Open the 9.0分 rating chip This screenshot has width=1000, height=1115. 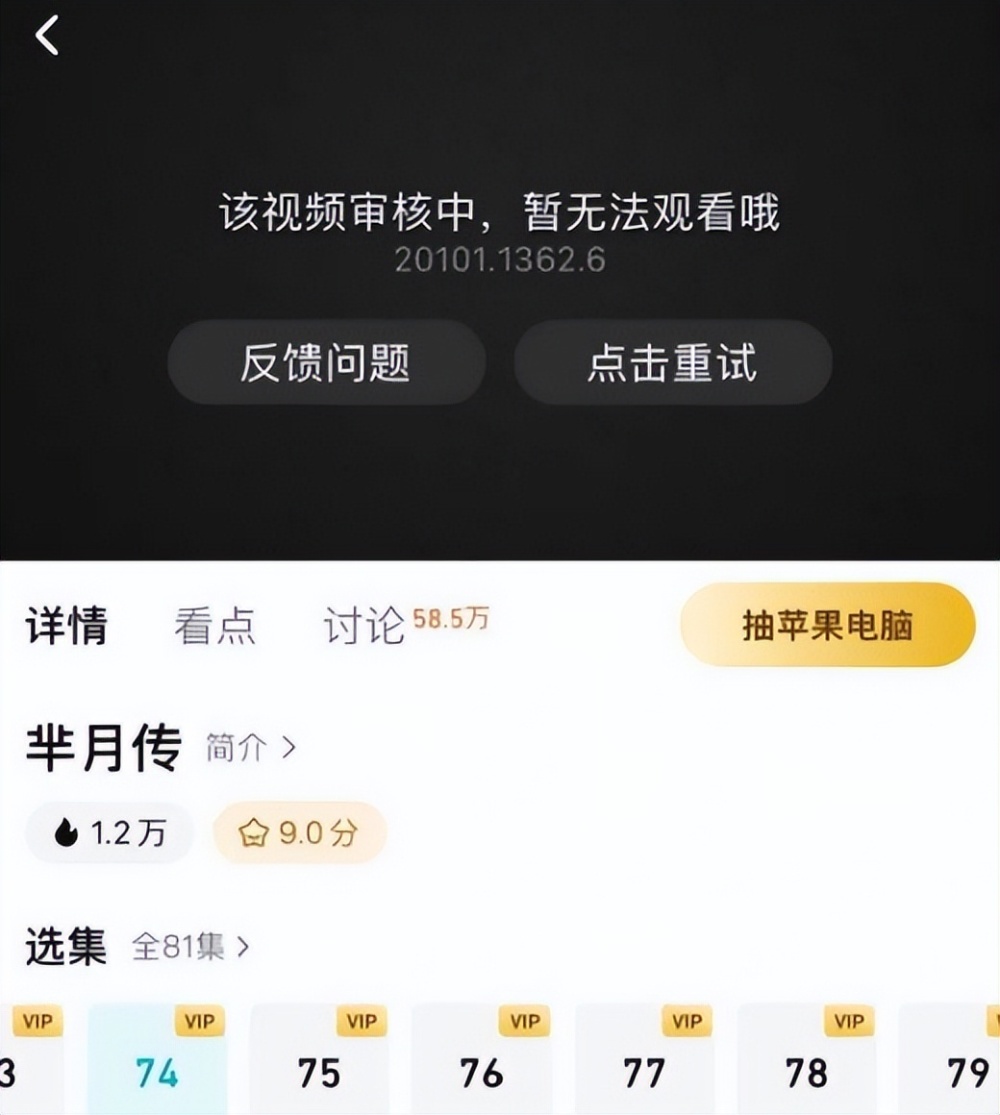pyautogui.click(x=300, y=833)
